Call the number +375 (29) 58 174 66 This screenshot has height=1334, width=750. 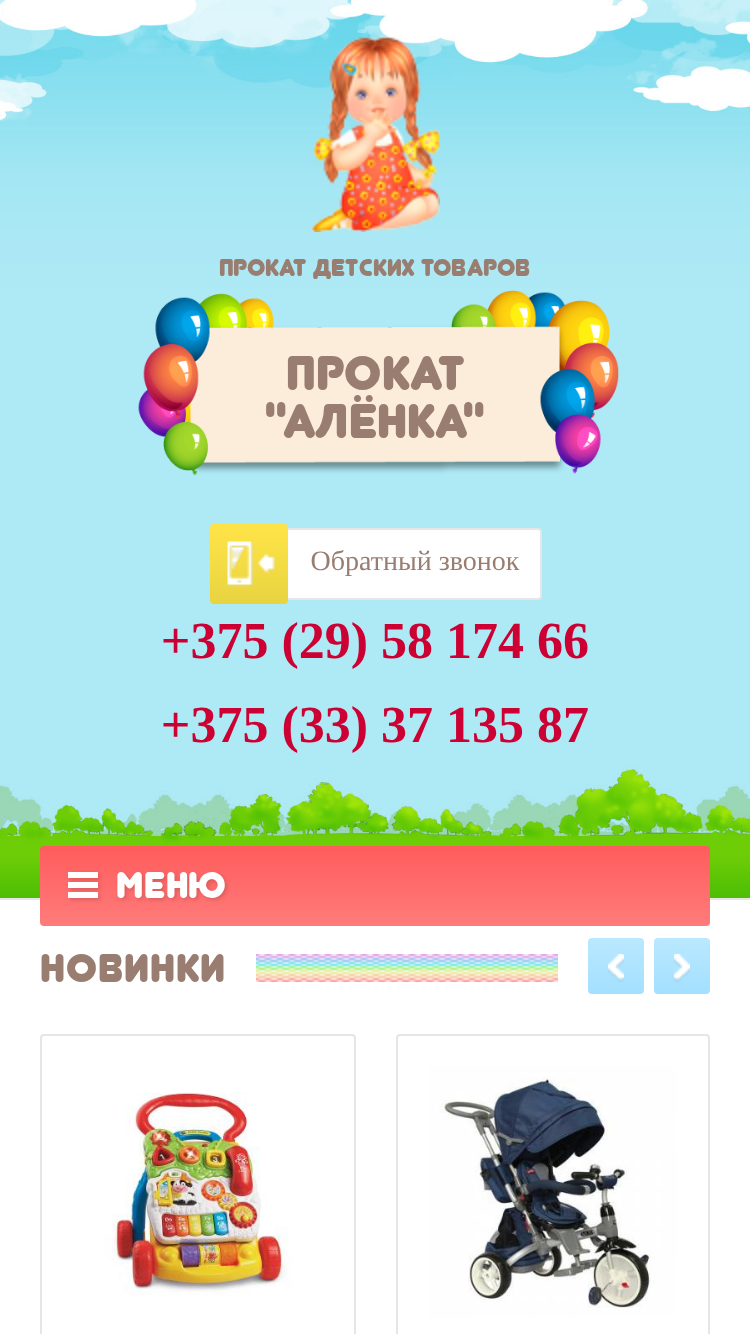coord(375,642)
